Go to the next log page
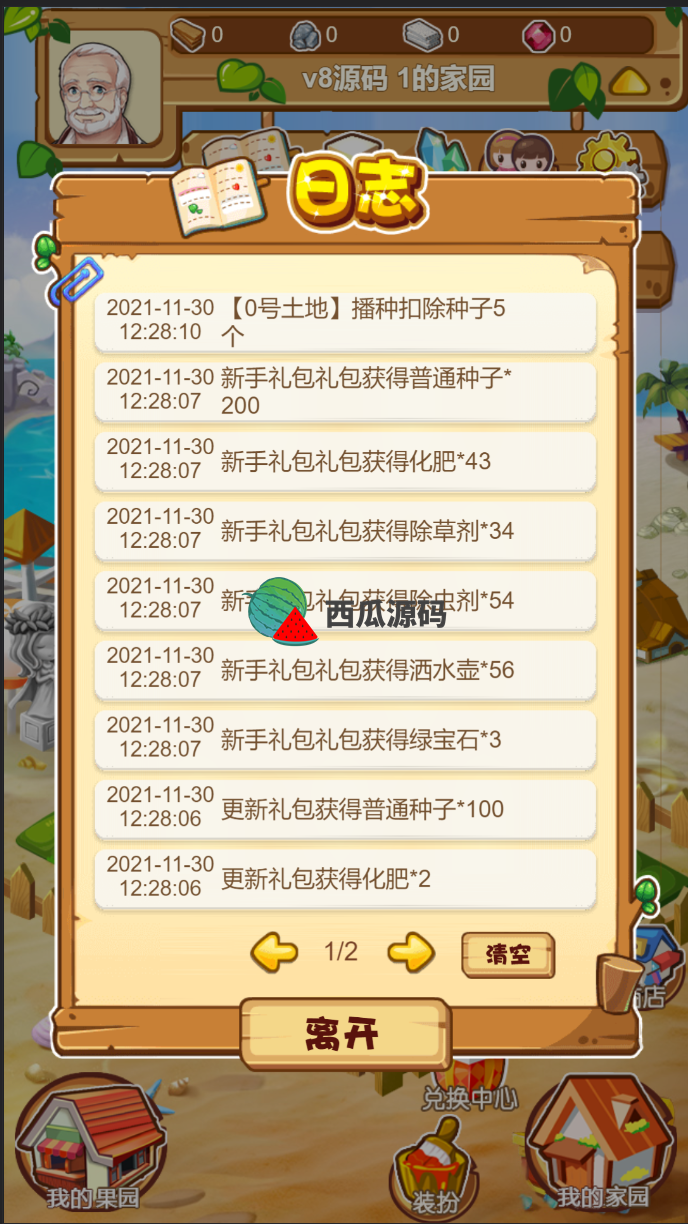The width and height of the screenshot is (688, 1224). point(411,952)
